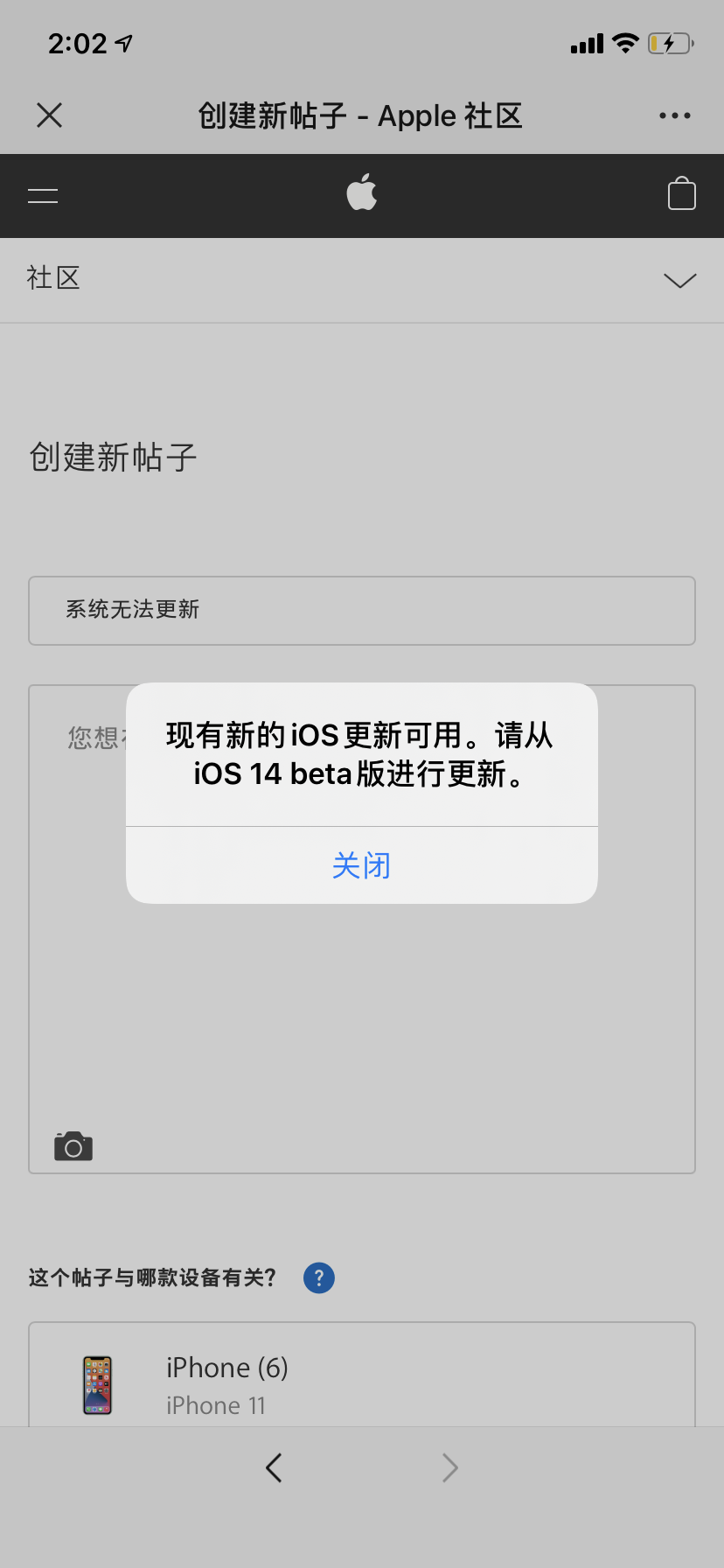The image size is (724, 1568).
Task: Close the in-app browser page
Action: point(50,115)
